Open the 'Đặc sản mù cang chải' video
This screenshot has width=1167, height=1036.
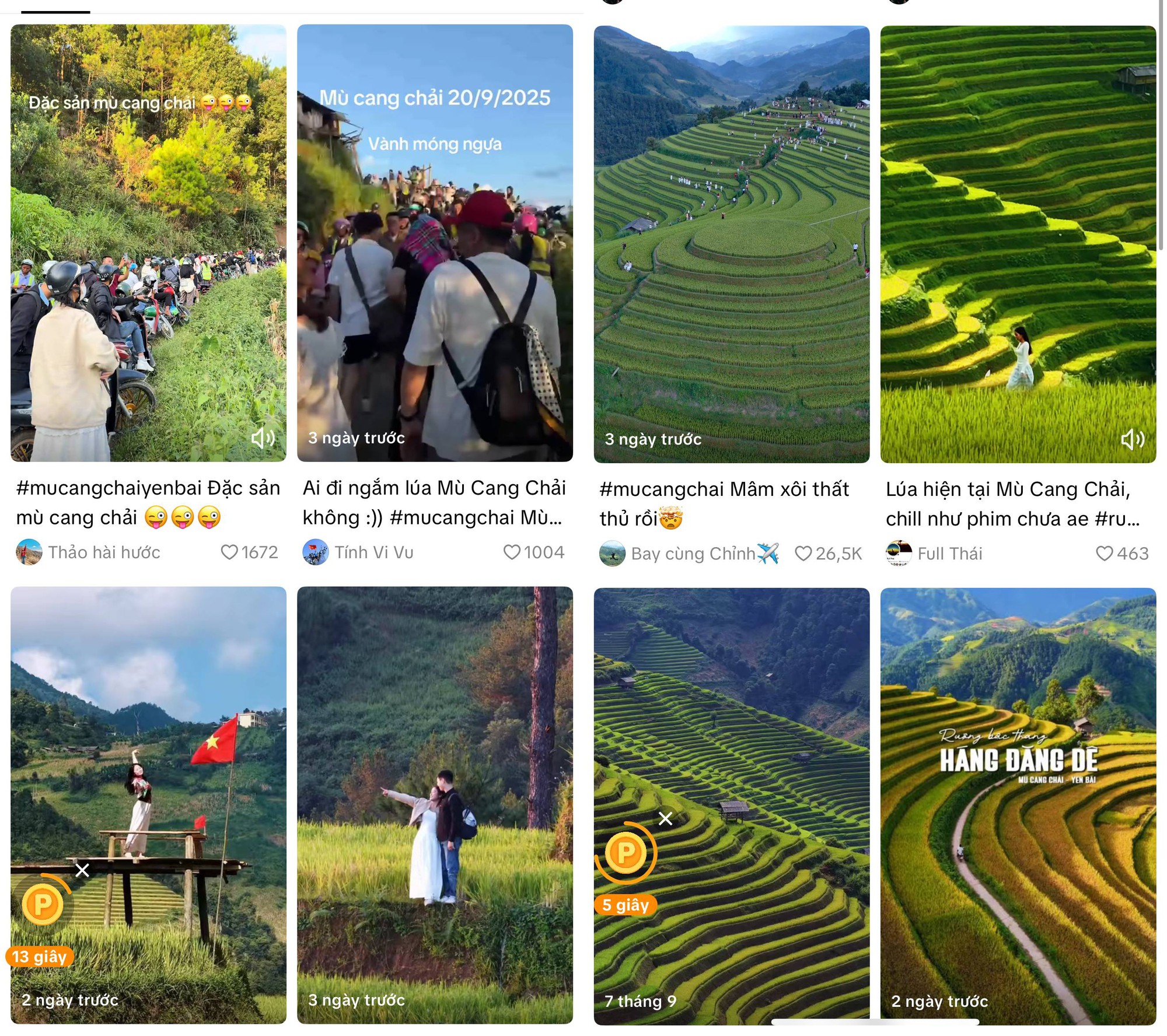click(x=148, y=242)
